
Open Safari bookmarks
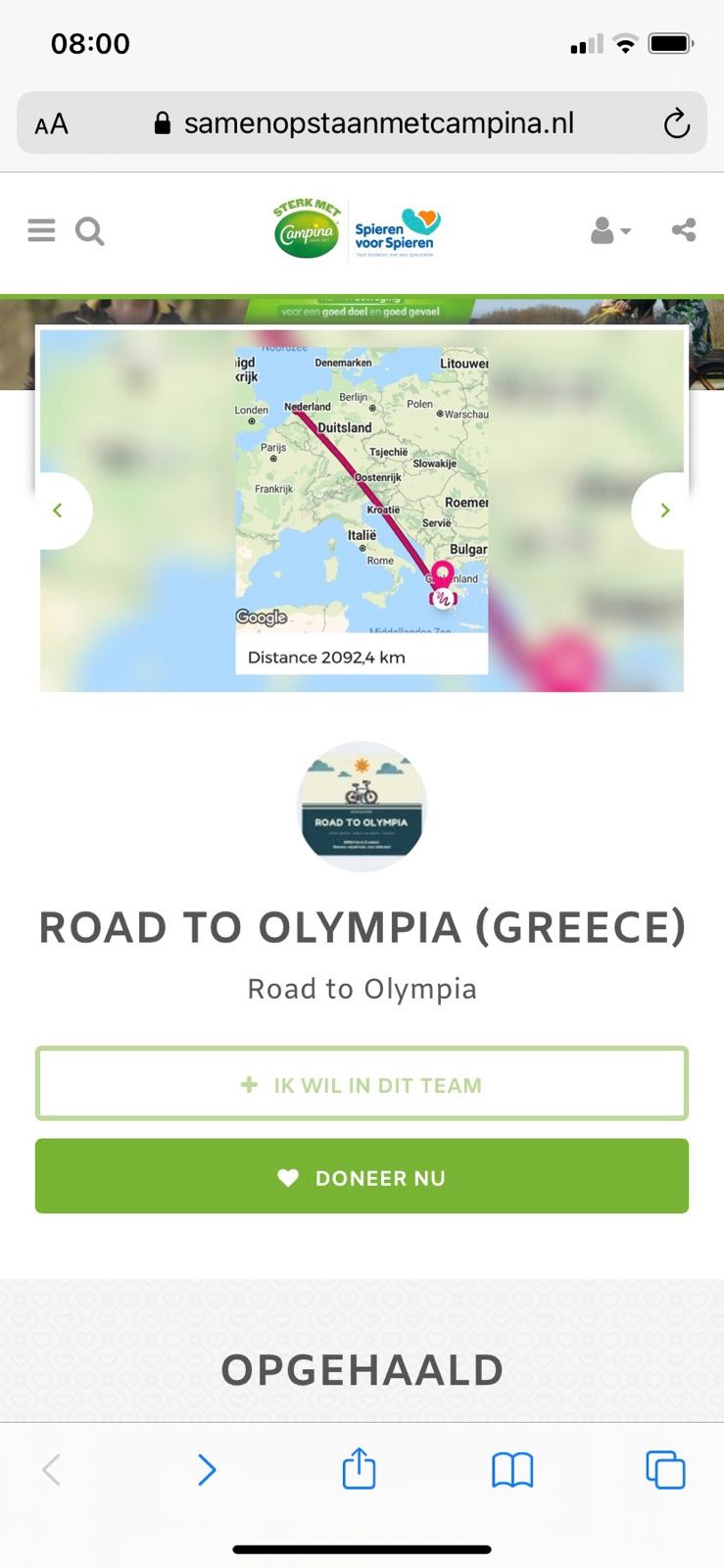512,1469
